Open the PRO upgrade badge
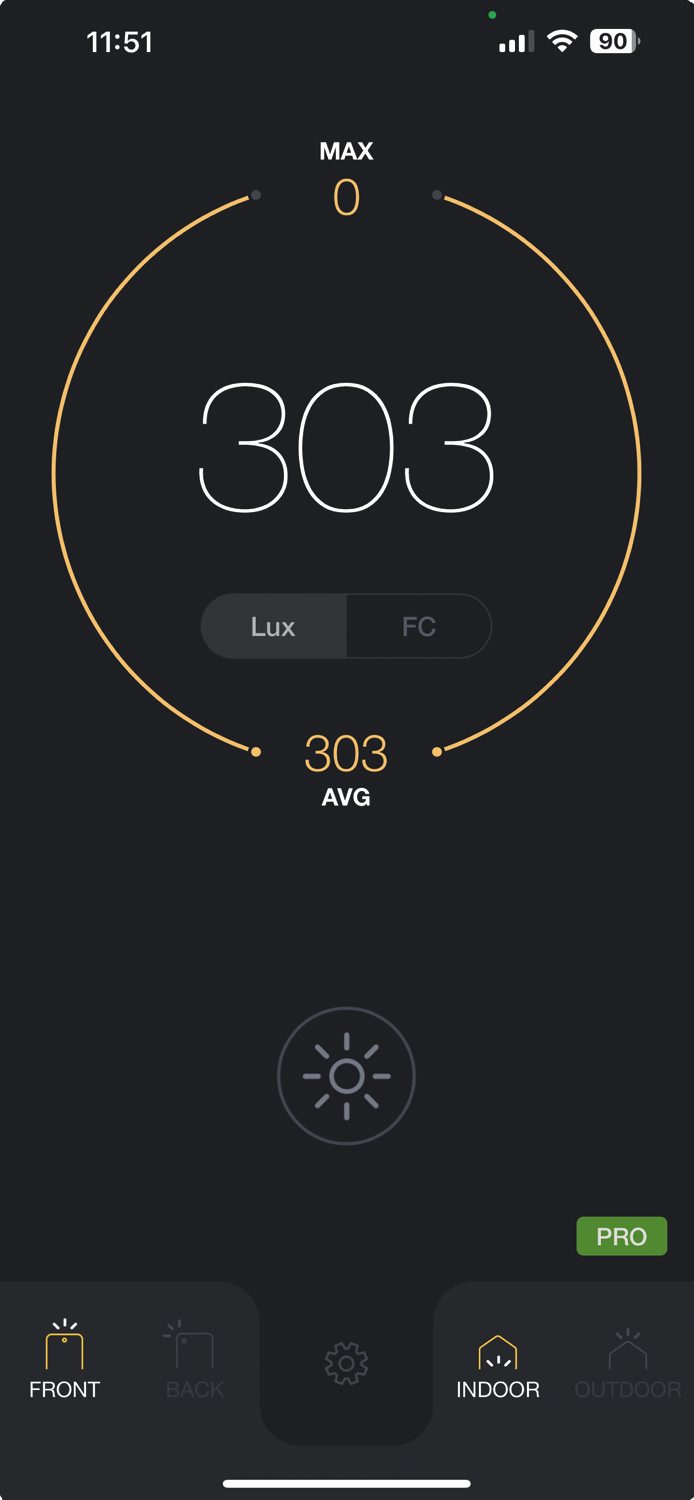694x1500 pixels. [621, 1236]
